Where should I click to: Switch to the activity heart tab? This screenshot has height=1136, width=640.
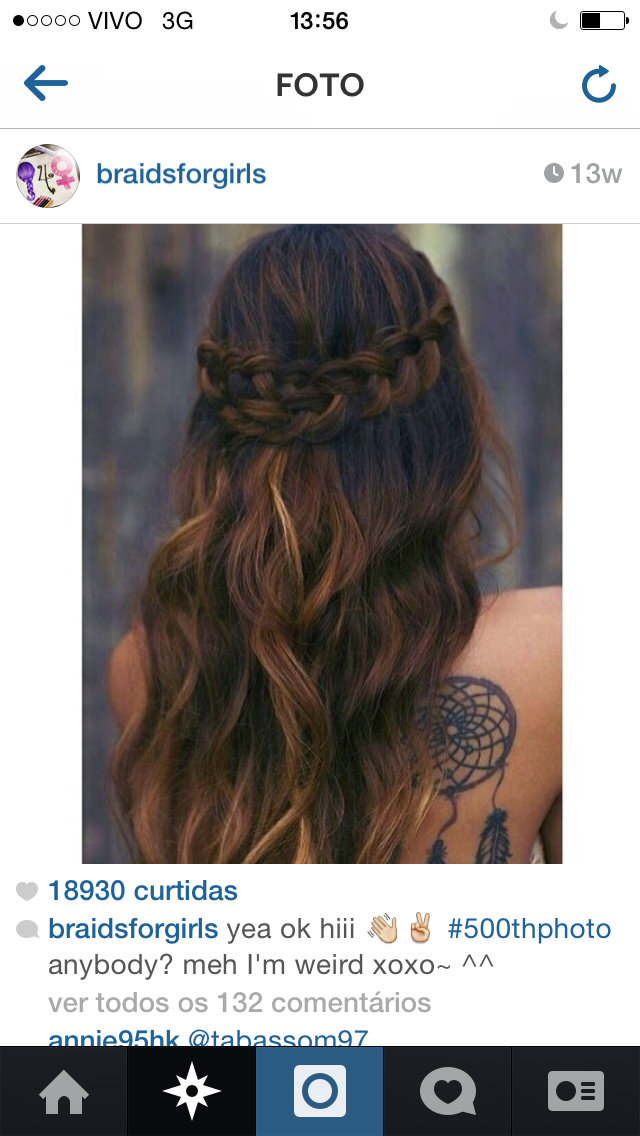coord(448,1092)
